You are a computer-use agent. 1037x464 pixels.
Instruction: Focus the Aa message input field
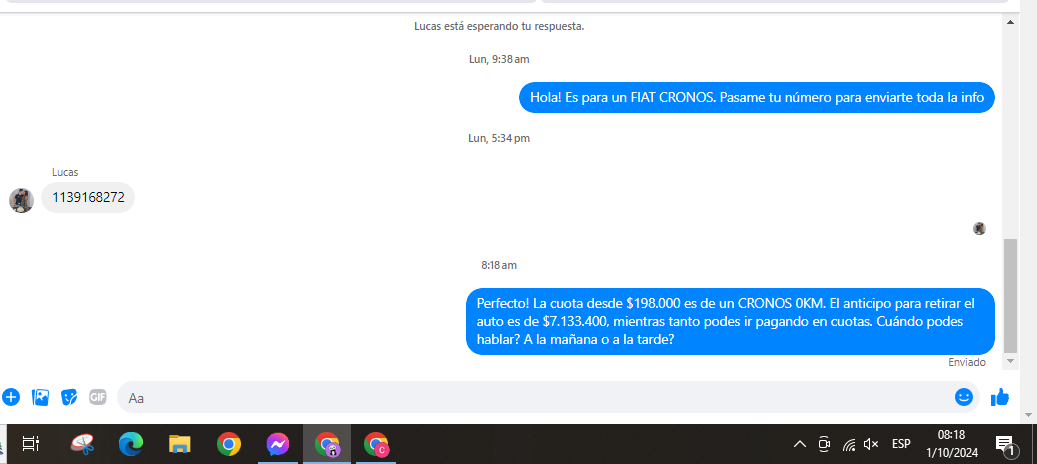(x=530, y=397)
